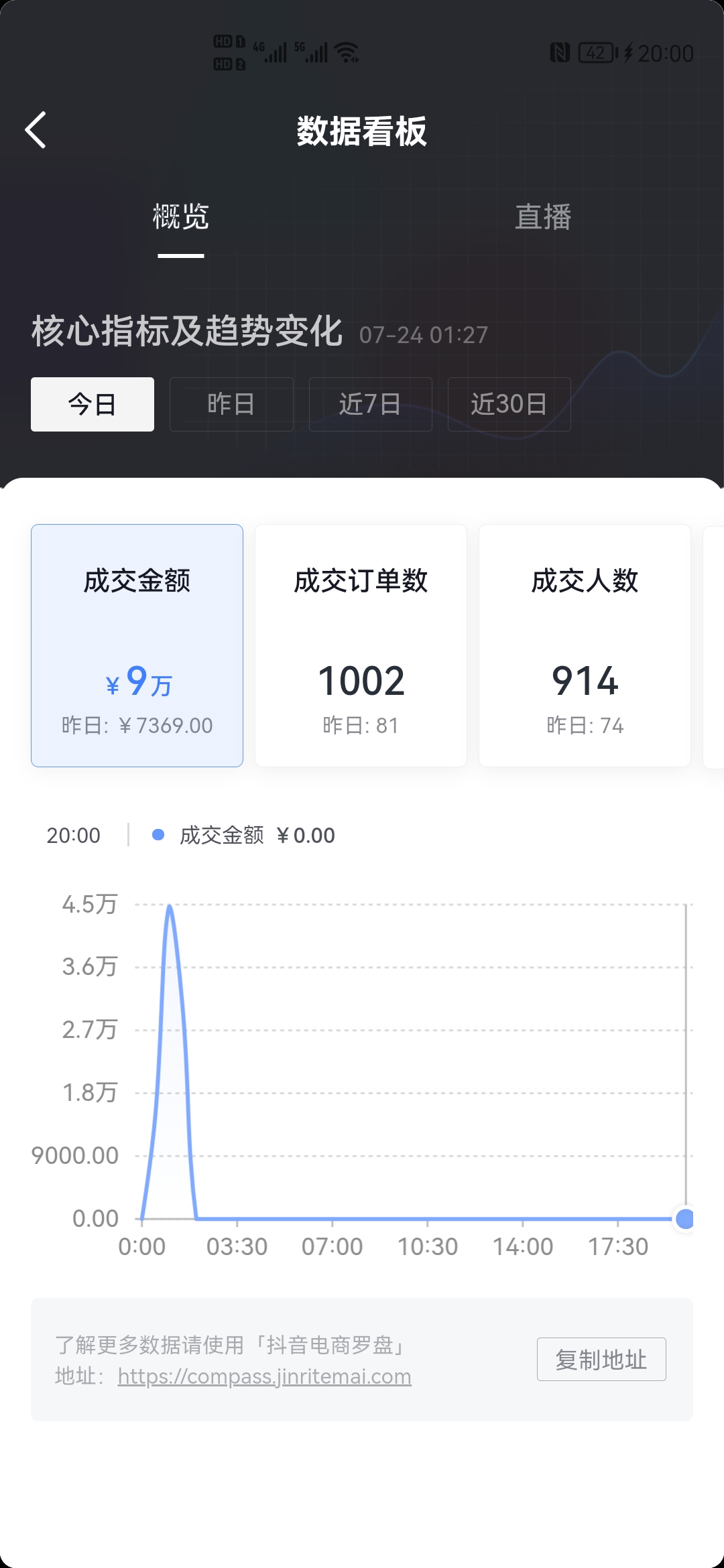Select the 概览 tab
This screenshot has width=724, height=1568.
pos(181,217)
